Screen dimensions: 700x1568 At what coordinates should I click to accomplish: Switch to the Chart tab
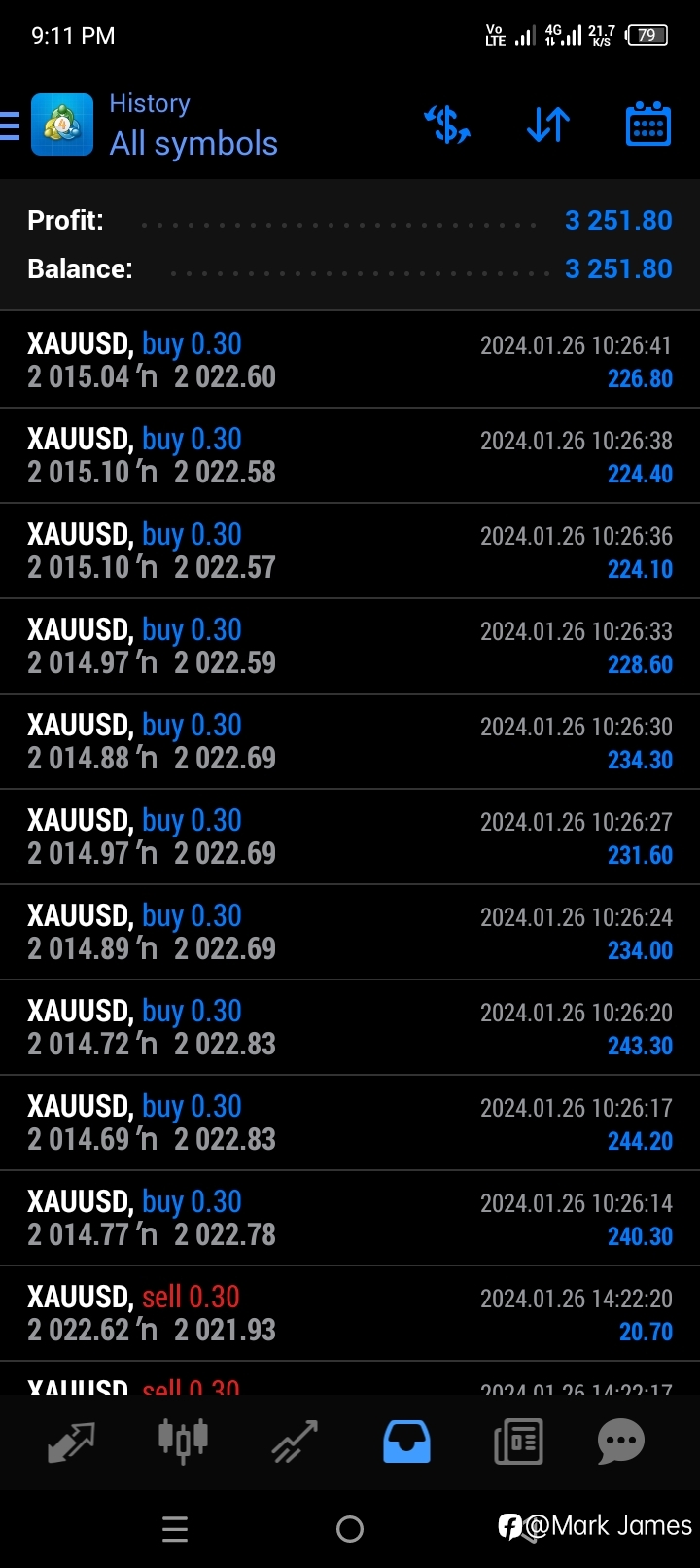183,1441
